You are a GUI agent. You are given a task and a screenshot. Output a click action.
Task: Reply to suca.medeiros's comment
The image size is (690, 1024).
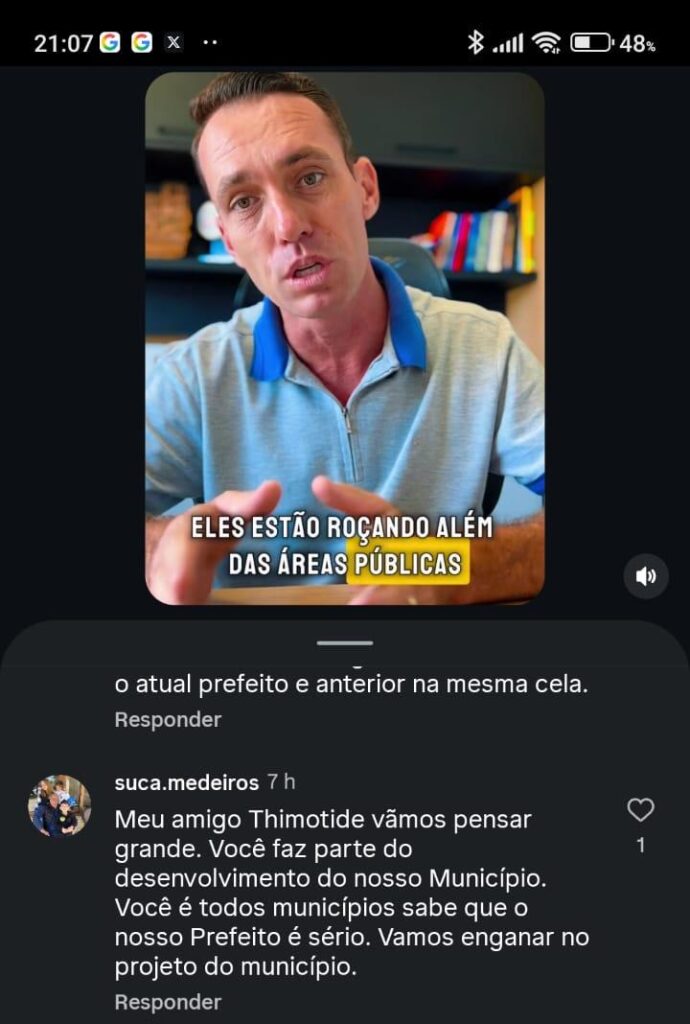pyautogui.click(x=167, y=1001)
